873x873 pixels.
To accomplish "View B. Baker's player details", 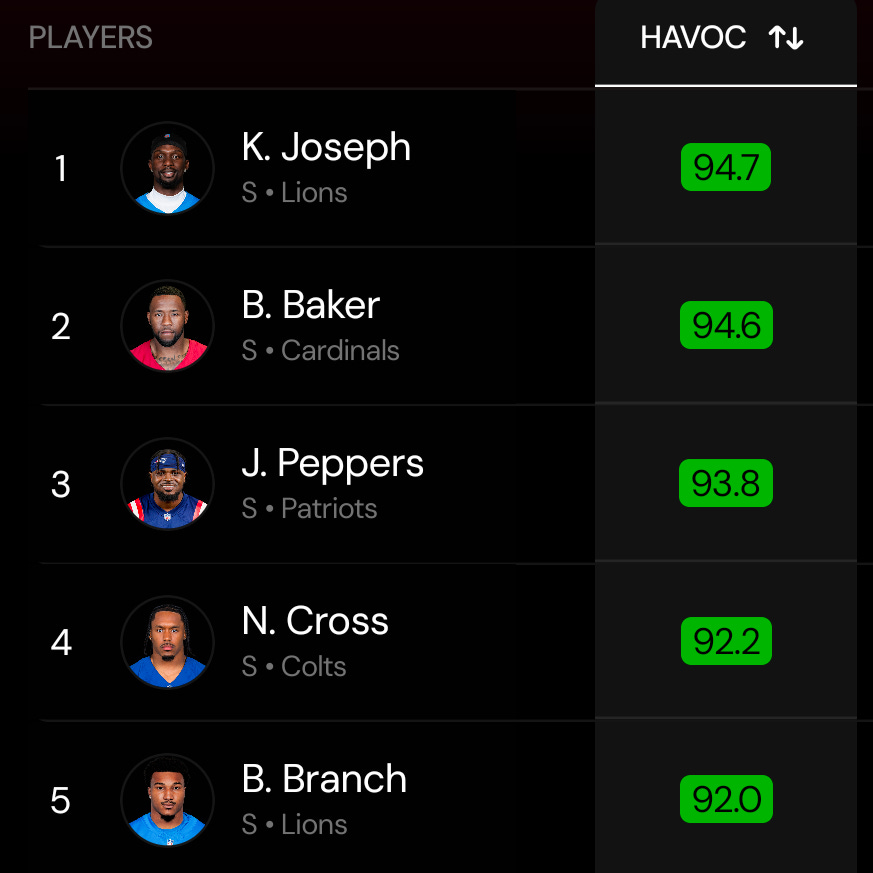I will pyautogui.click(x=311, y=325).
